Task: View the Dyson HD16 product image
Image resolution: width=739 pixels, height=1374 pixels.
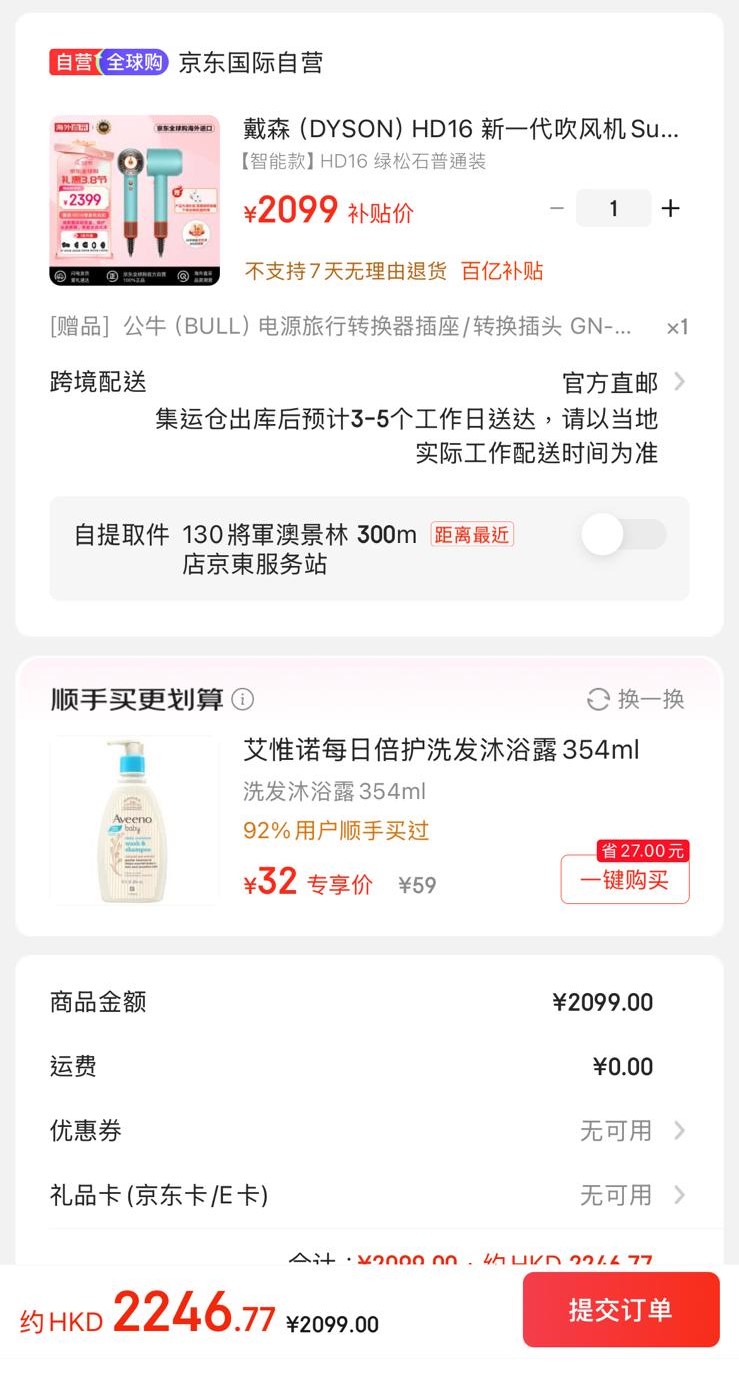Action: pos(135,200)
